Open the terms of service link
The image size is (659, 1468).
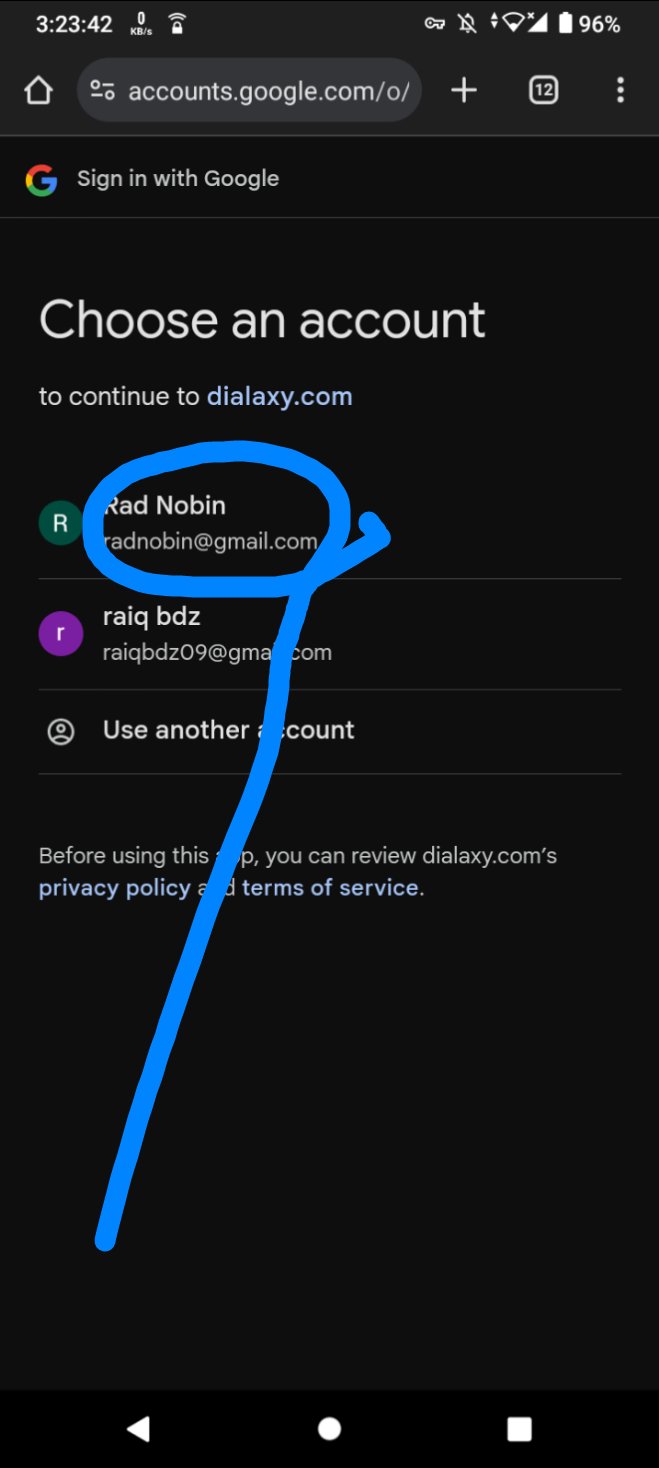pyautogui.click(x=330, y=888)
